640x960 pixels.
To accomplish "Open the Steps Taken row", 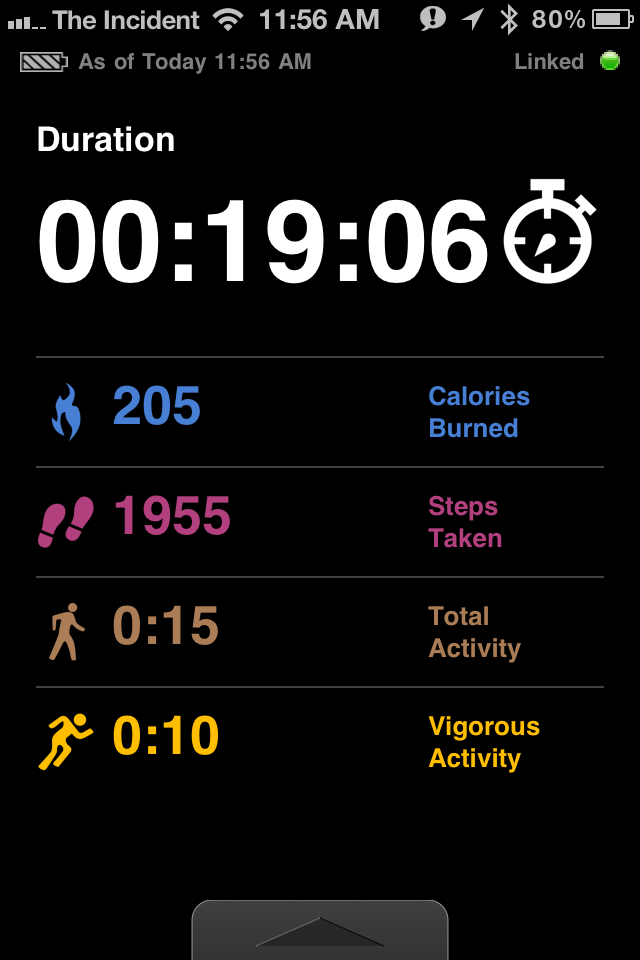I will [x=320, y=522].
